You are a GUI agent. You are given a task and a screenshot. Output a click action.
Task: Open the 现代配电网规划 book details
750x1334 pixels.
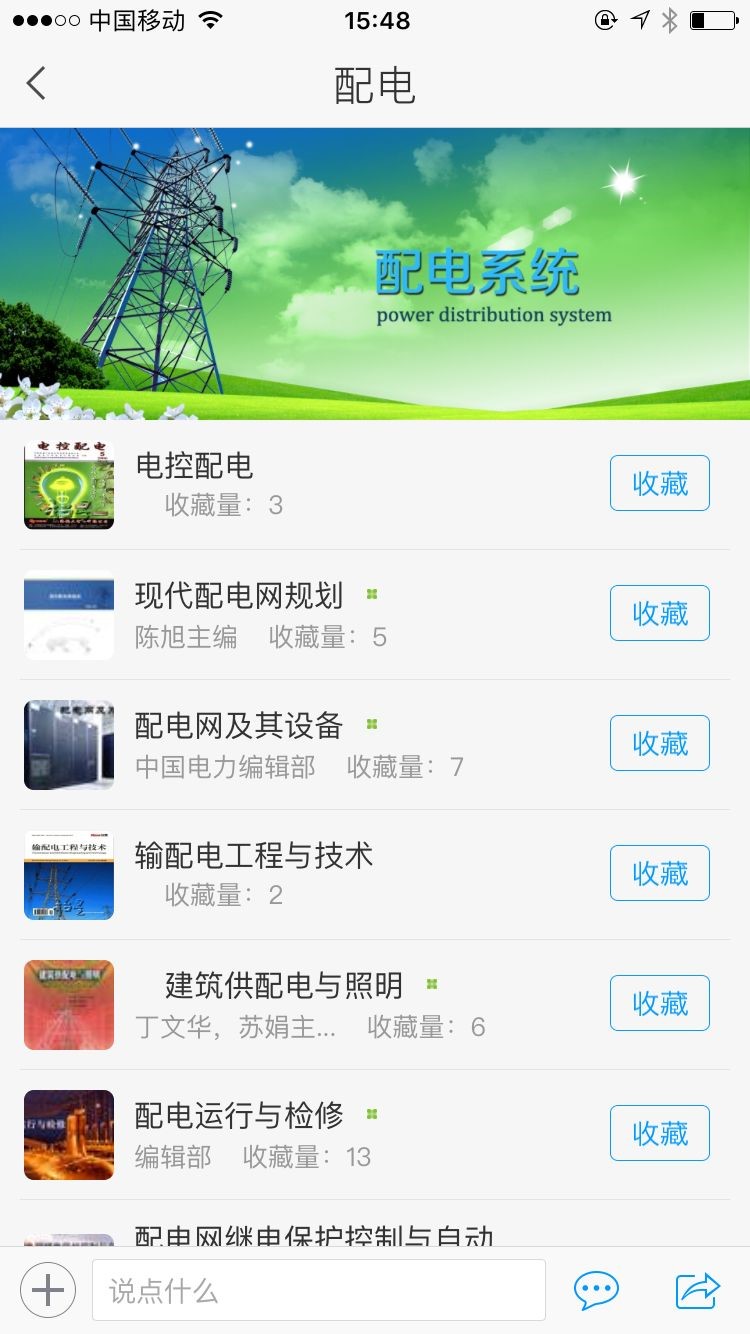[x=239, y=596]
